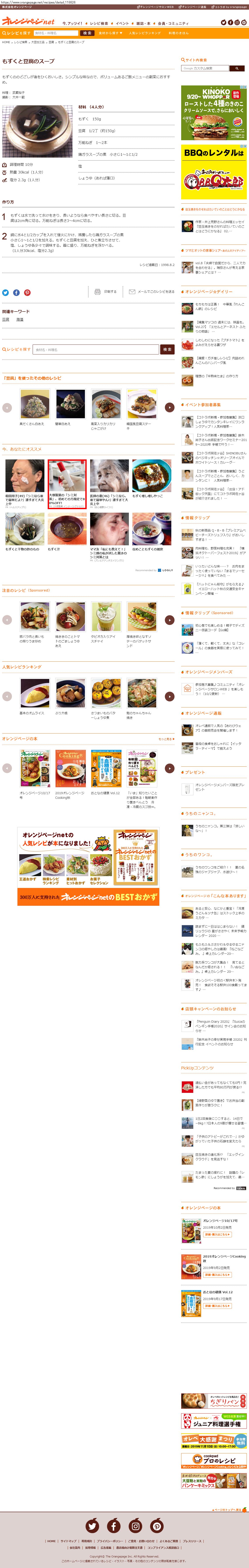Send recipe via メールでこのレシピを送る
The height and width of the screenshot is (1568, 249).
[x=152, y=292]
